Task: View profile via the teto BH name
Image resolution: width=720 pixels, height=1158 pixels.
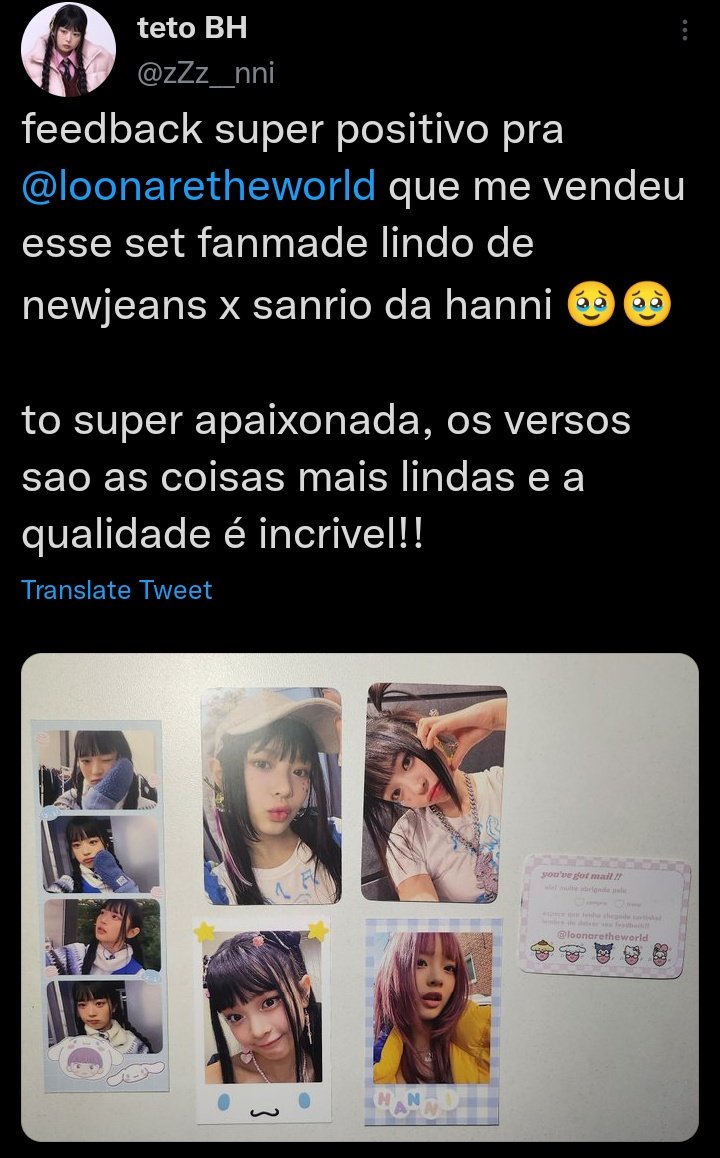Action: click(191, 29)
